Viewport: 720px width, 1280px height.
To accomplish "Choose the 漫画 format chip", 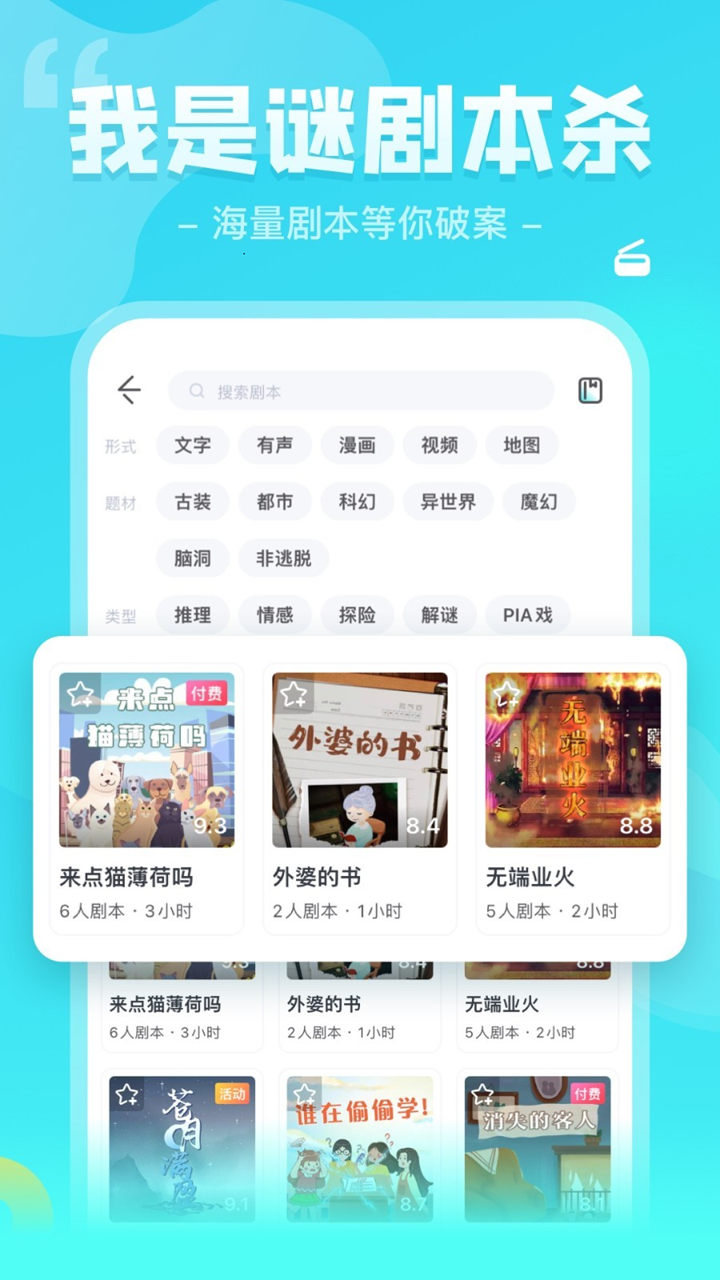I will click(357, 445).
